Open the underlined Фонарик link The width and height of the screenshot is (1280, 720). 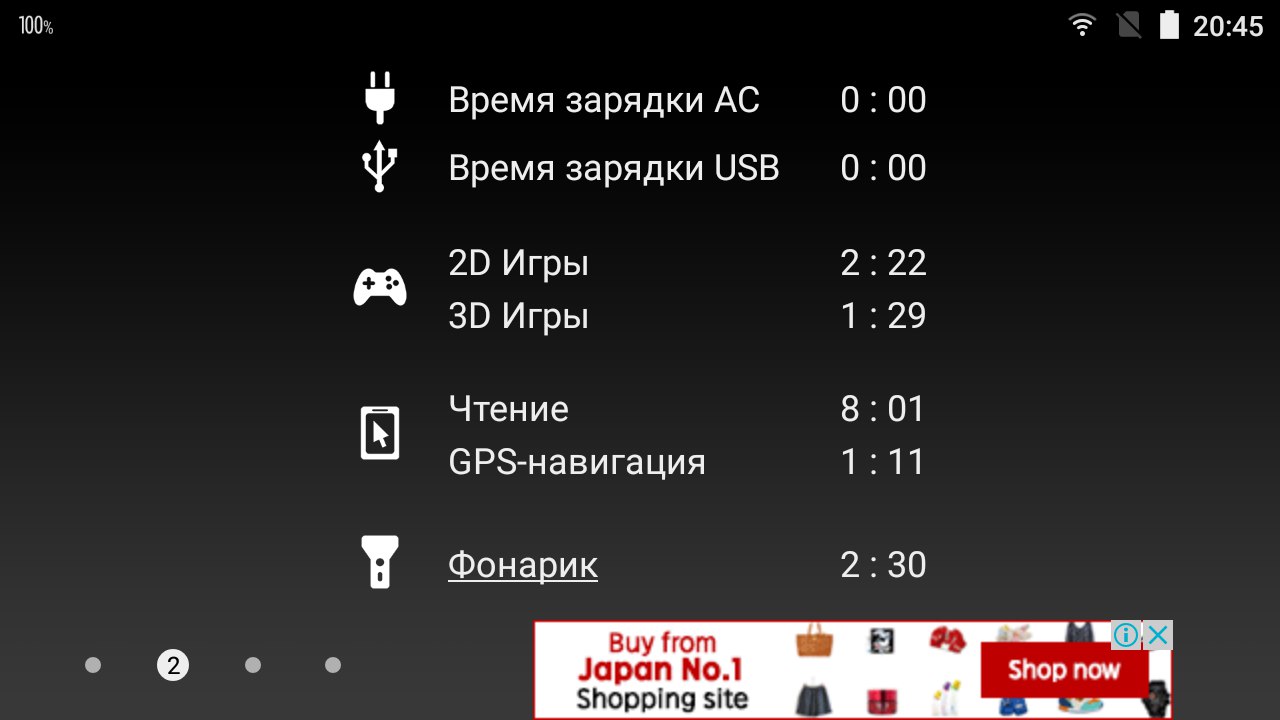point(522,566)
